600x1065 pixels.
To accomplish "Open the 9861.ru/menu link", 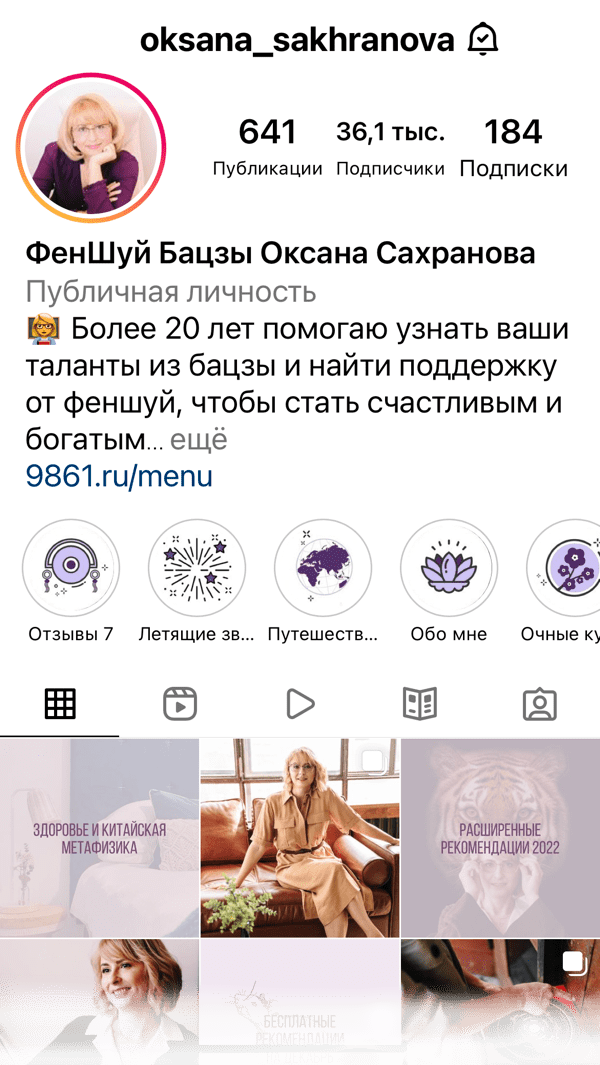I will pyautogui.click(x=119, y=475).
